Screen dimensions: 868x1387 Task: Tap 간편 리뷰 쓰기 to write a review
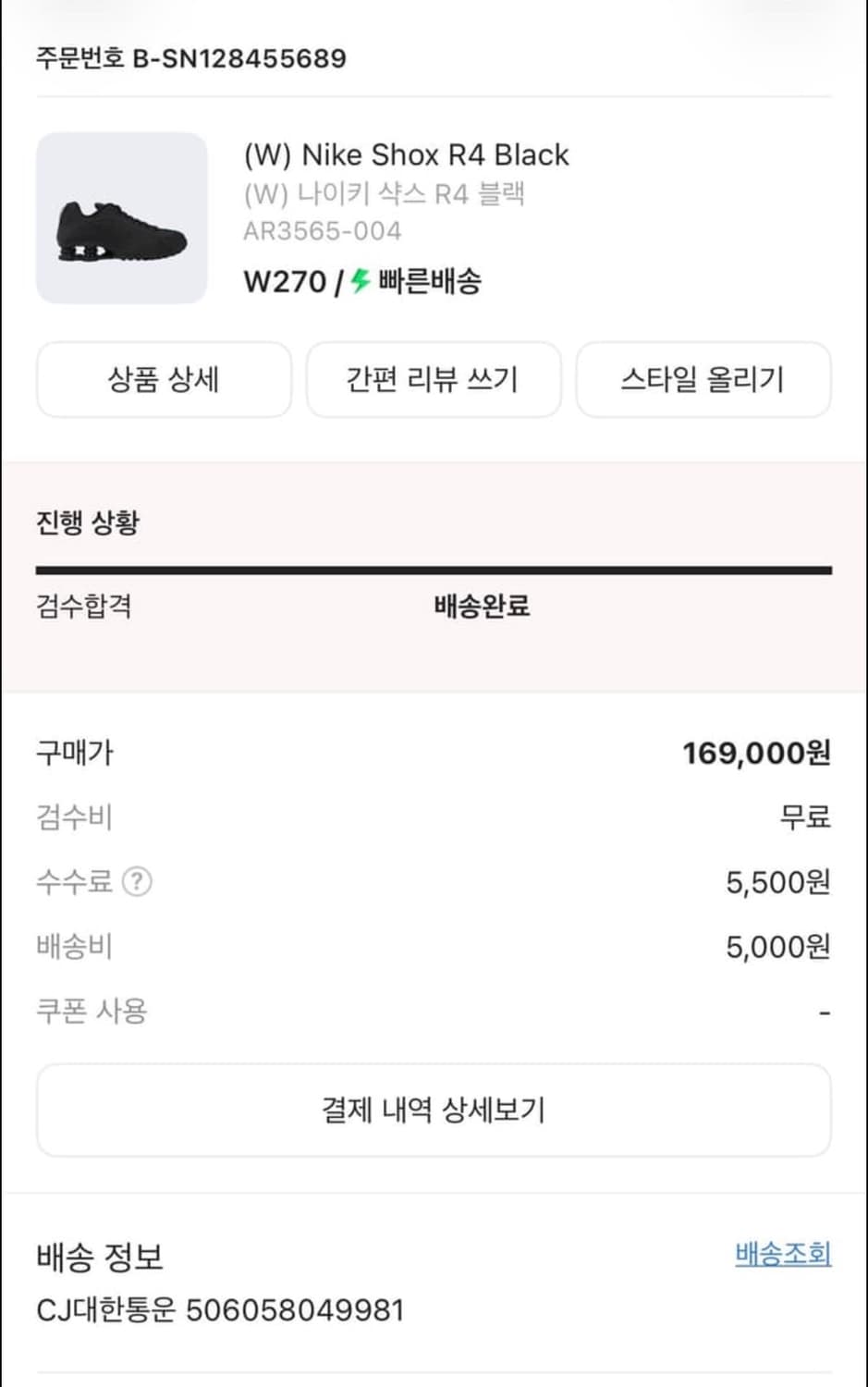(434, 379)
